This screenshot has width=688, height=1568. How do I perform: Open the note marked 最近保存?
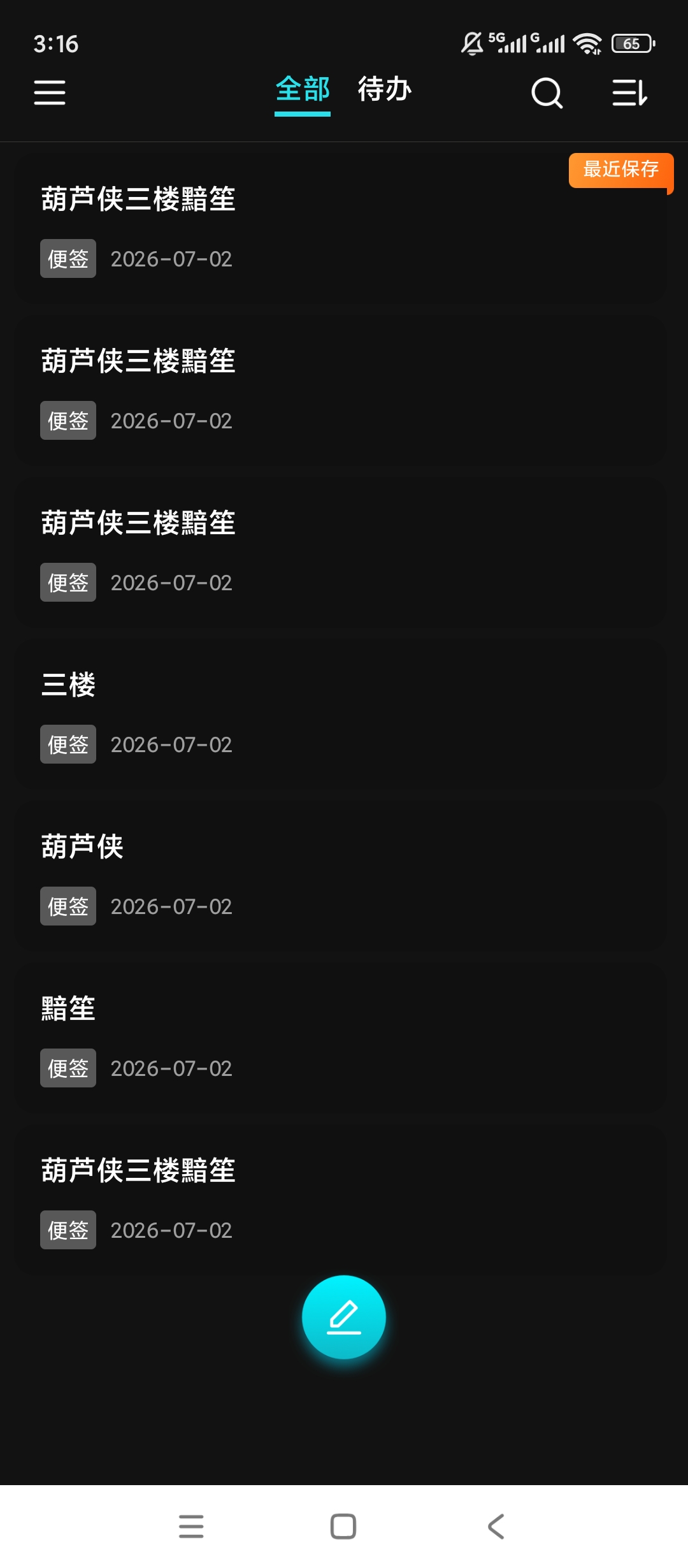(341, 228)
